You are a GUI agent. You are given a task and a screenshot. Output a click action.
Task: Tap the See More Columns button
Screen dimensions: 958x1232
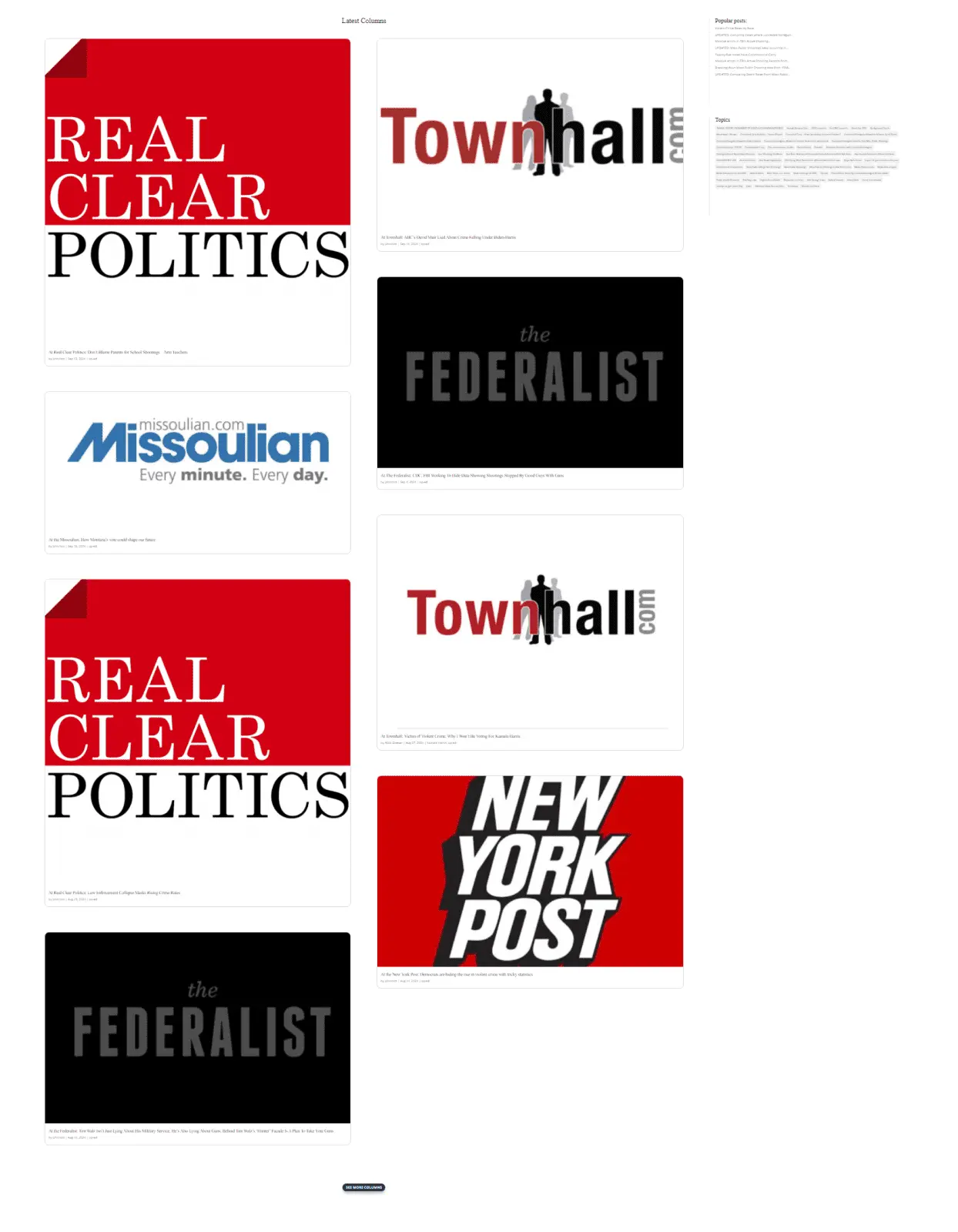(x=363, y=1187)
